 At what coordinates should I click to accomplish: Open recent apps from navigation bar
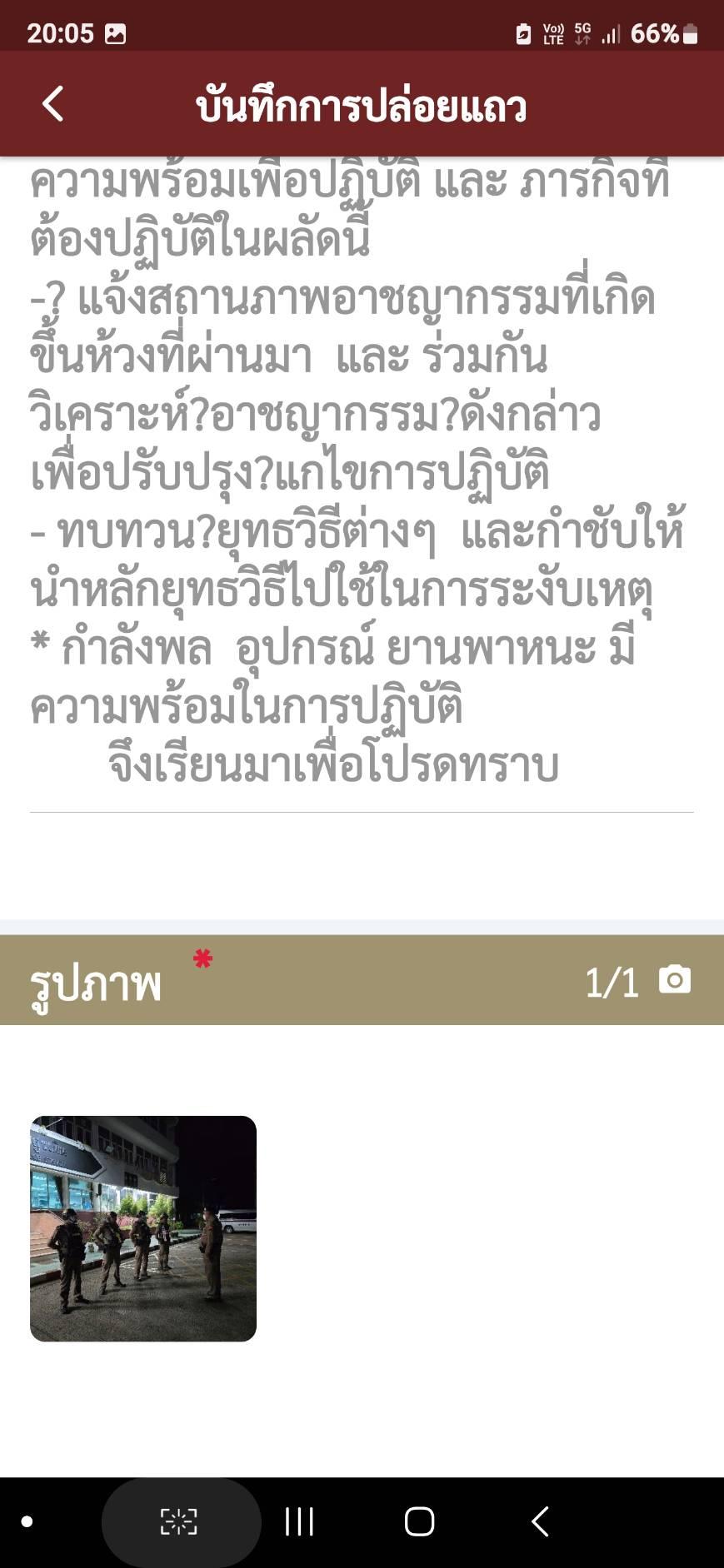coord(299,1521)
